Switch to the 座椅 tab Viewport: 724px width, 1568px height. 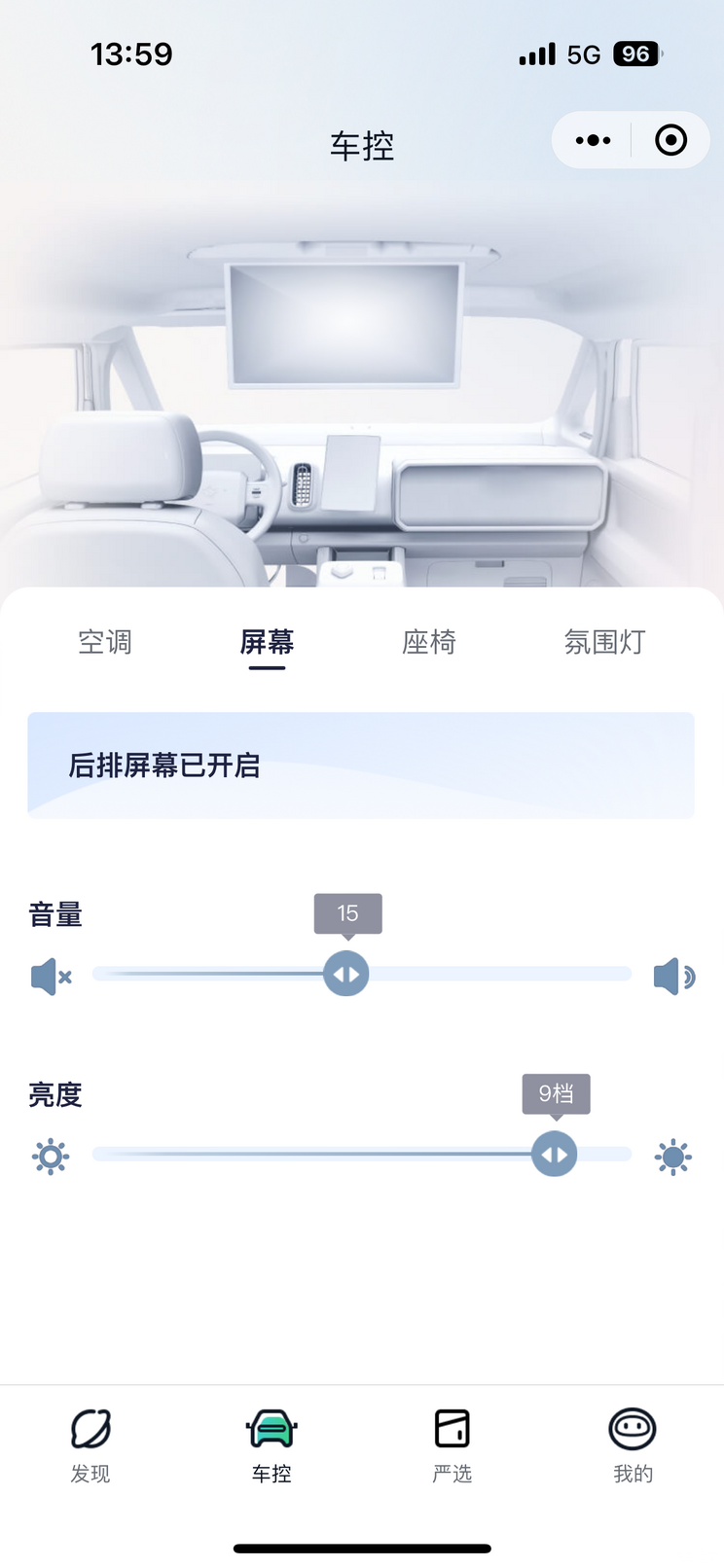tap(429, 642)
